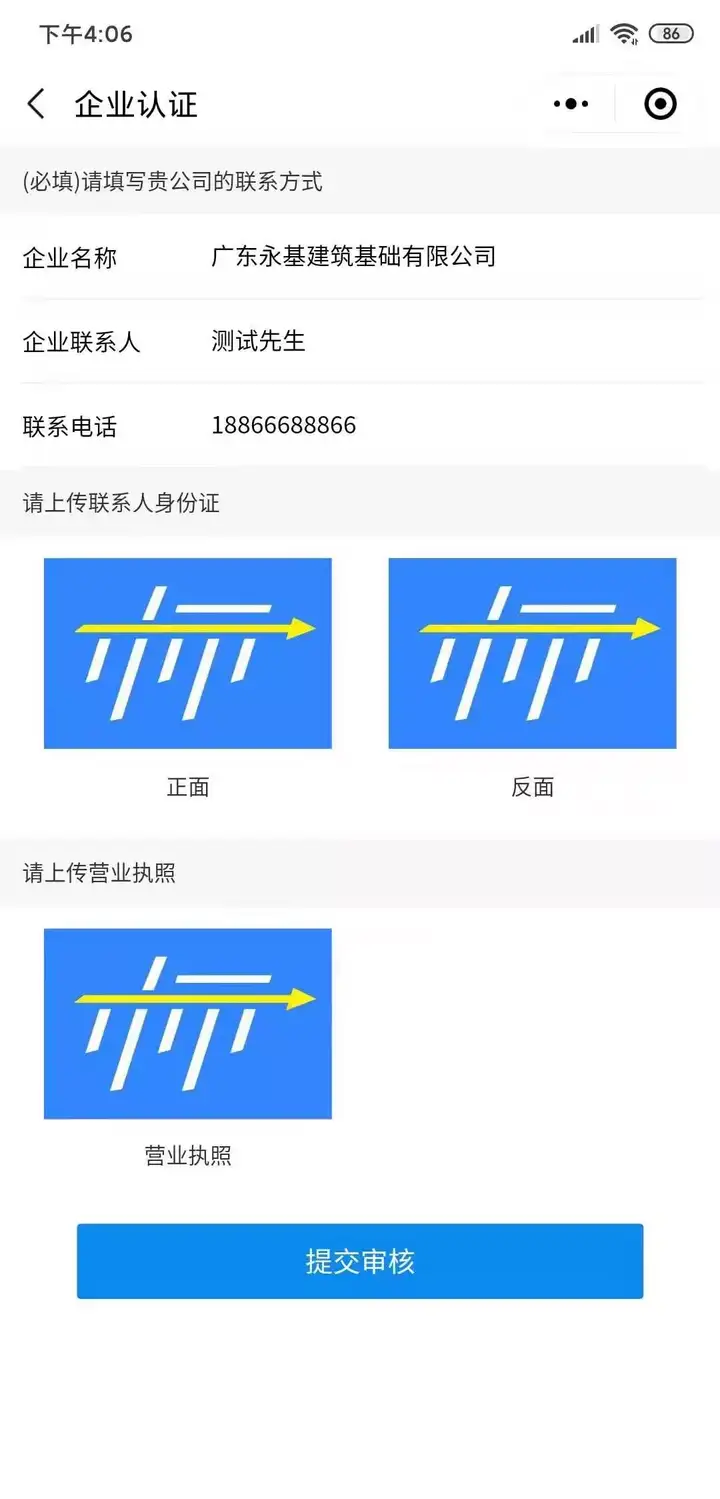This screenshot has height=1499, width=720.
Task: Upload the 营业执照 image
Action: (188, 1023)
